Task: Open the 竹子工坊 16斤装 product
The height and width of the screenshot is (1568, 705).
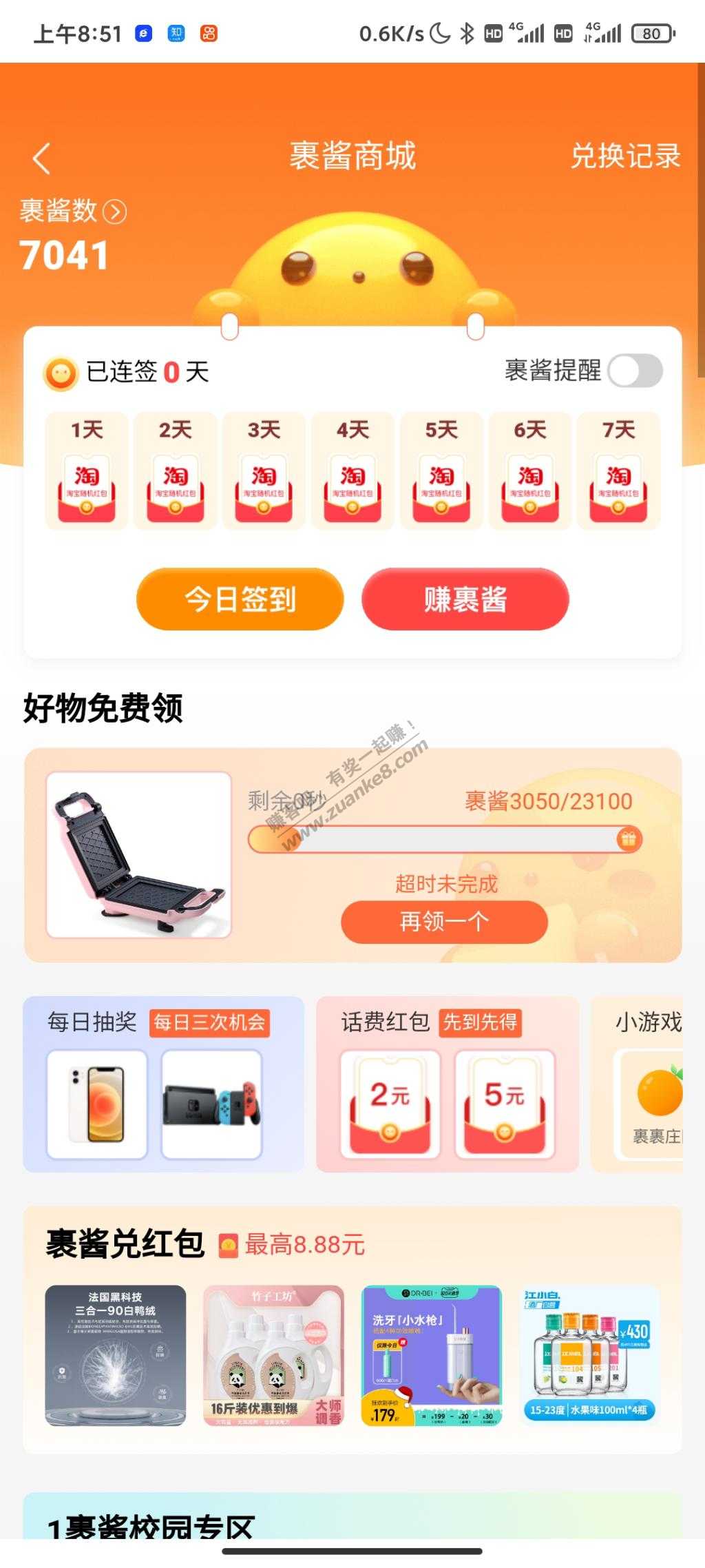Action: 273,1355
